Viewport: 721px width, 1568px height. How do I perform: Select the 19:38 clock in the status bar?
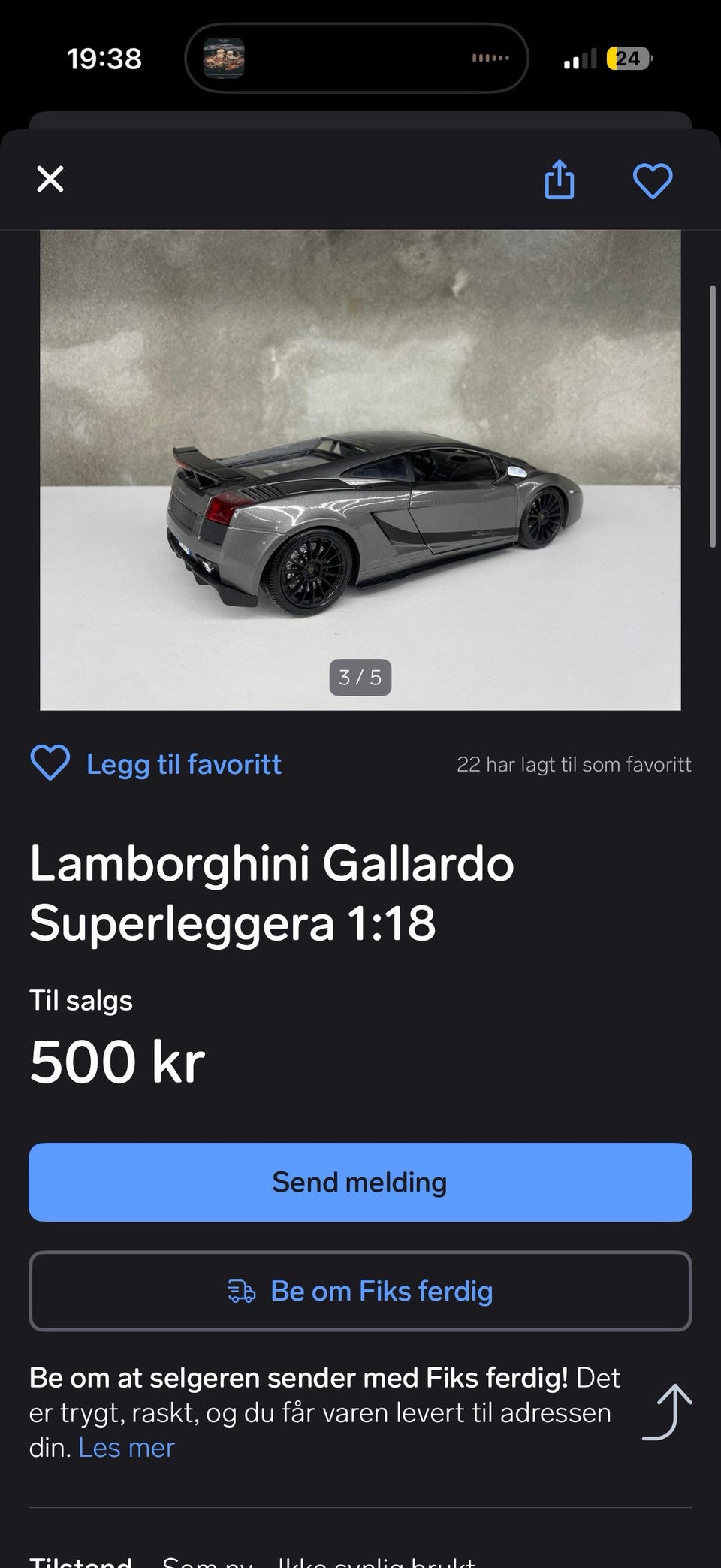coord(104,59)
